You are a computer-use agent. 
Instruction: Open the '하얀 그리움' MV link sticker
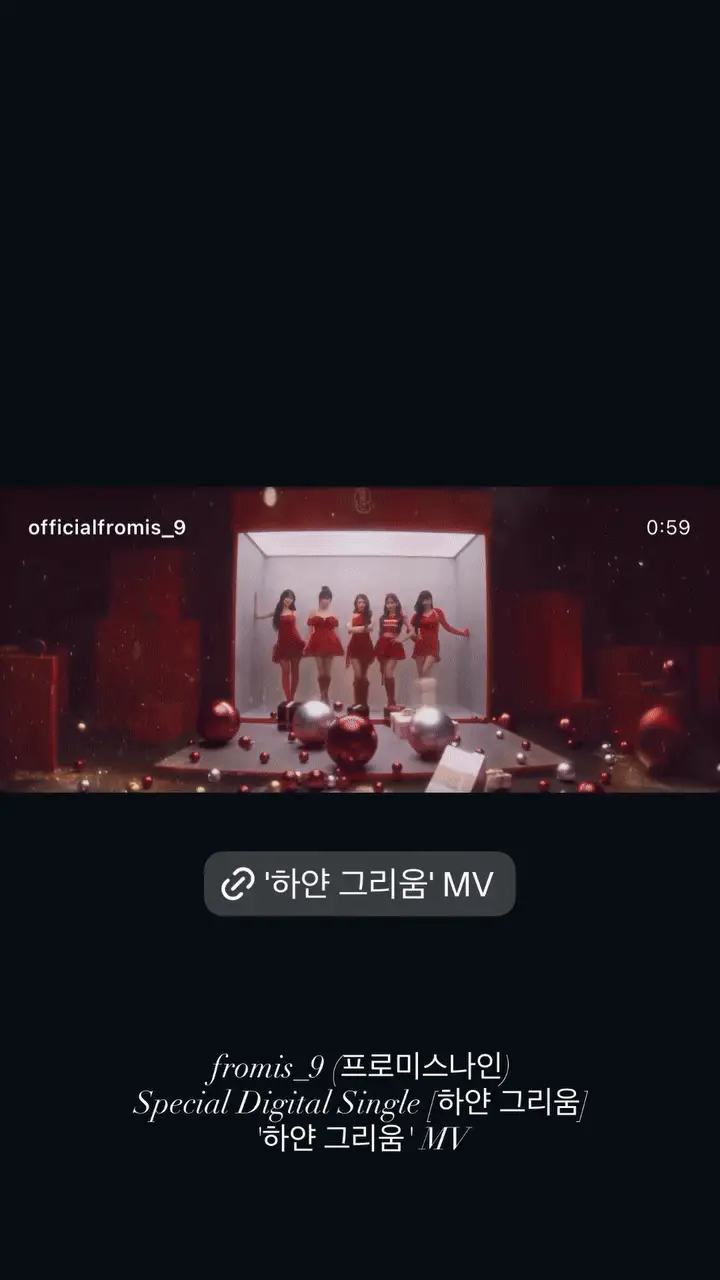(x=359, y=884)
